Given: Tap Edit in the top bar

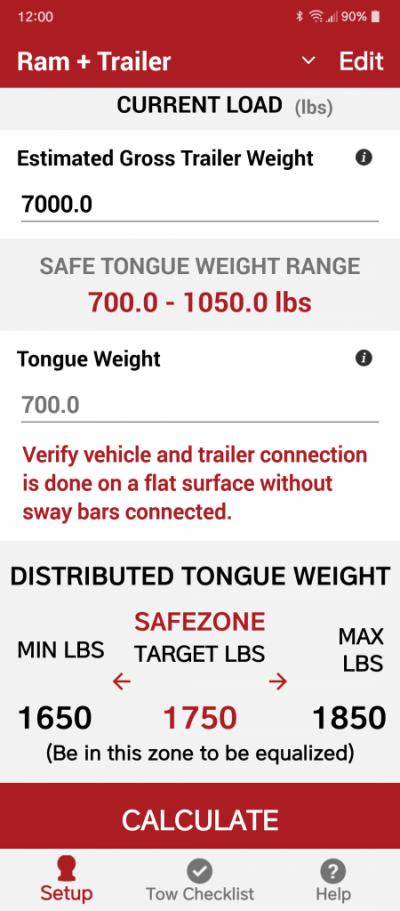Looking at the screenshot, I should pos(361,61).
